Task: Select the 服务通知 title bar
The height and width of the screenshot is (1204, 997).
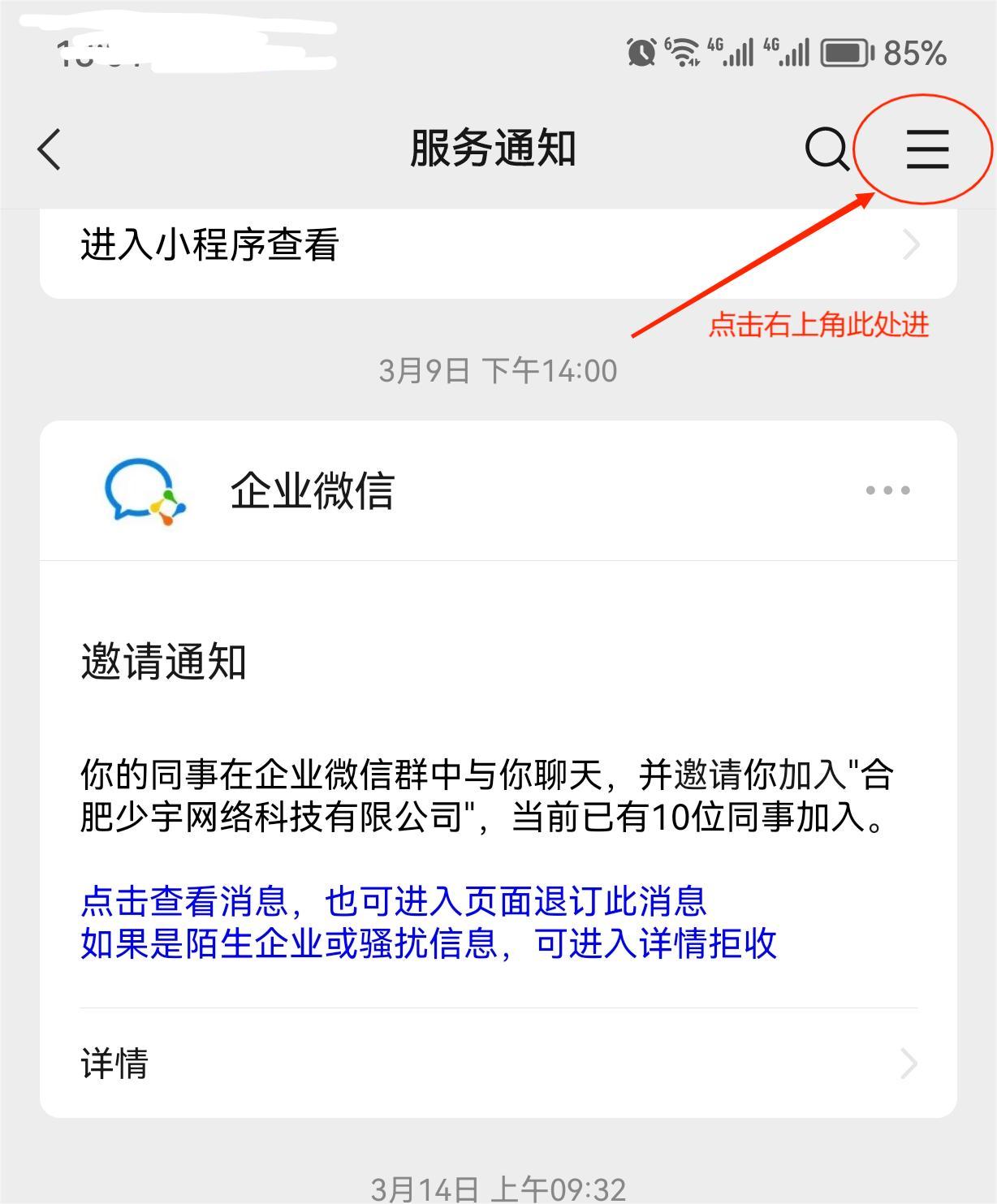Action: (494, 149)
